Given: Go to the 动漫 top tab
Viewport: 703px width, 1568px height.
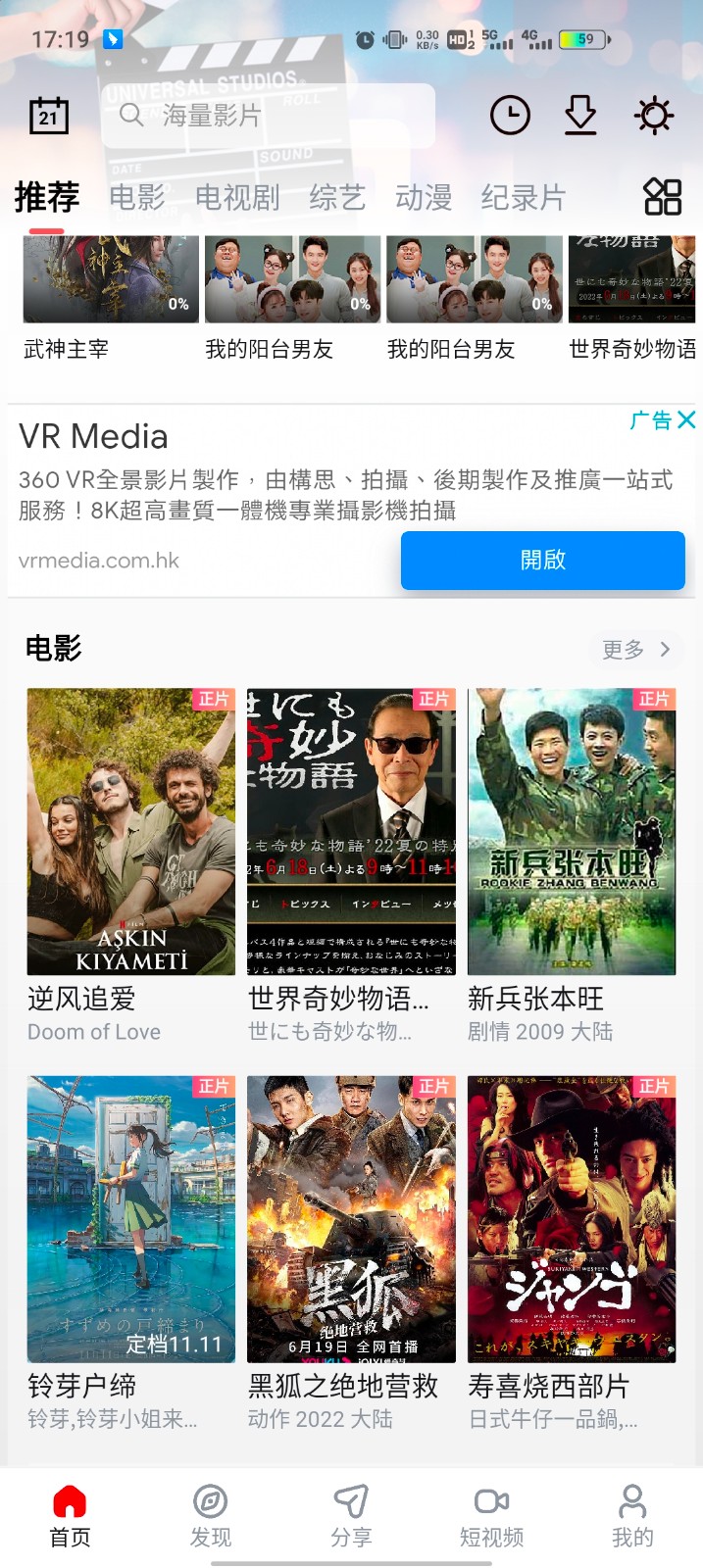Looking at the screenshot, I should [x=424, y=198].
